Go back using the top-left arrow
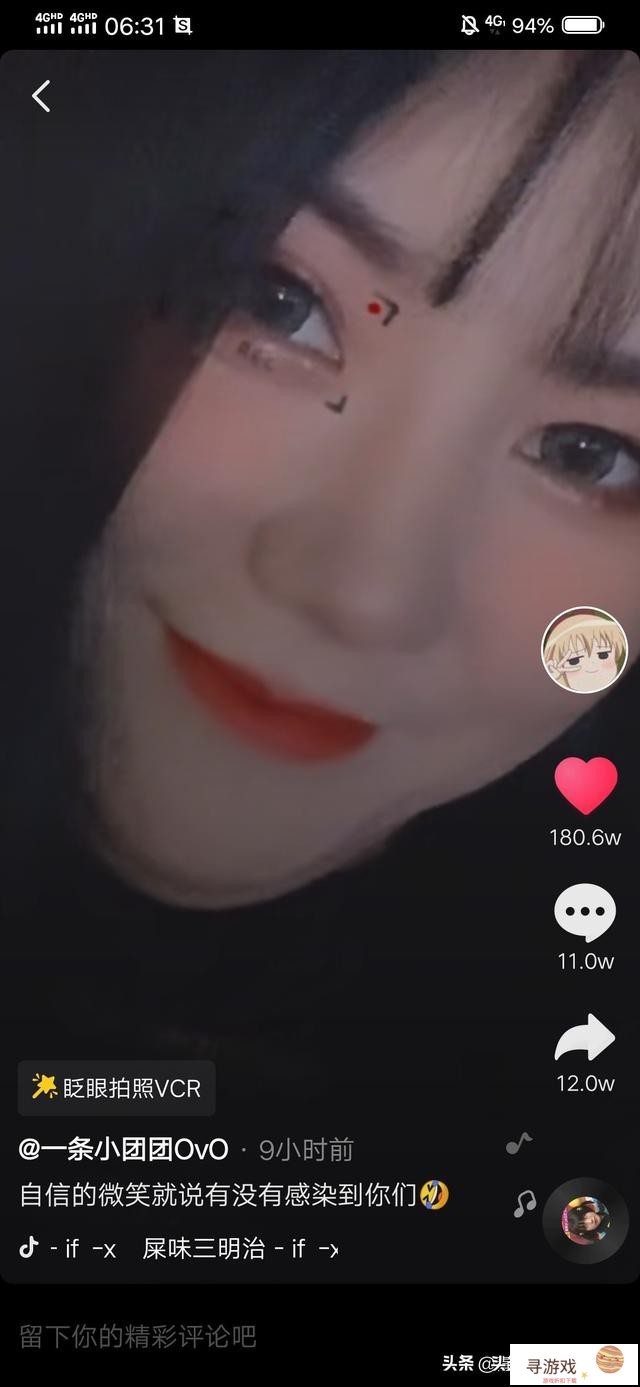Screen dimensions: 640x1387 click(x=41, y=96)
